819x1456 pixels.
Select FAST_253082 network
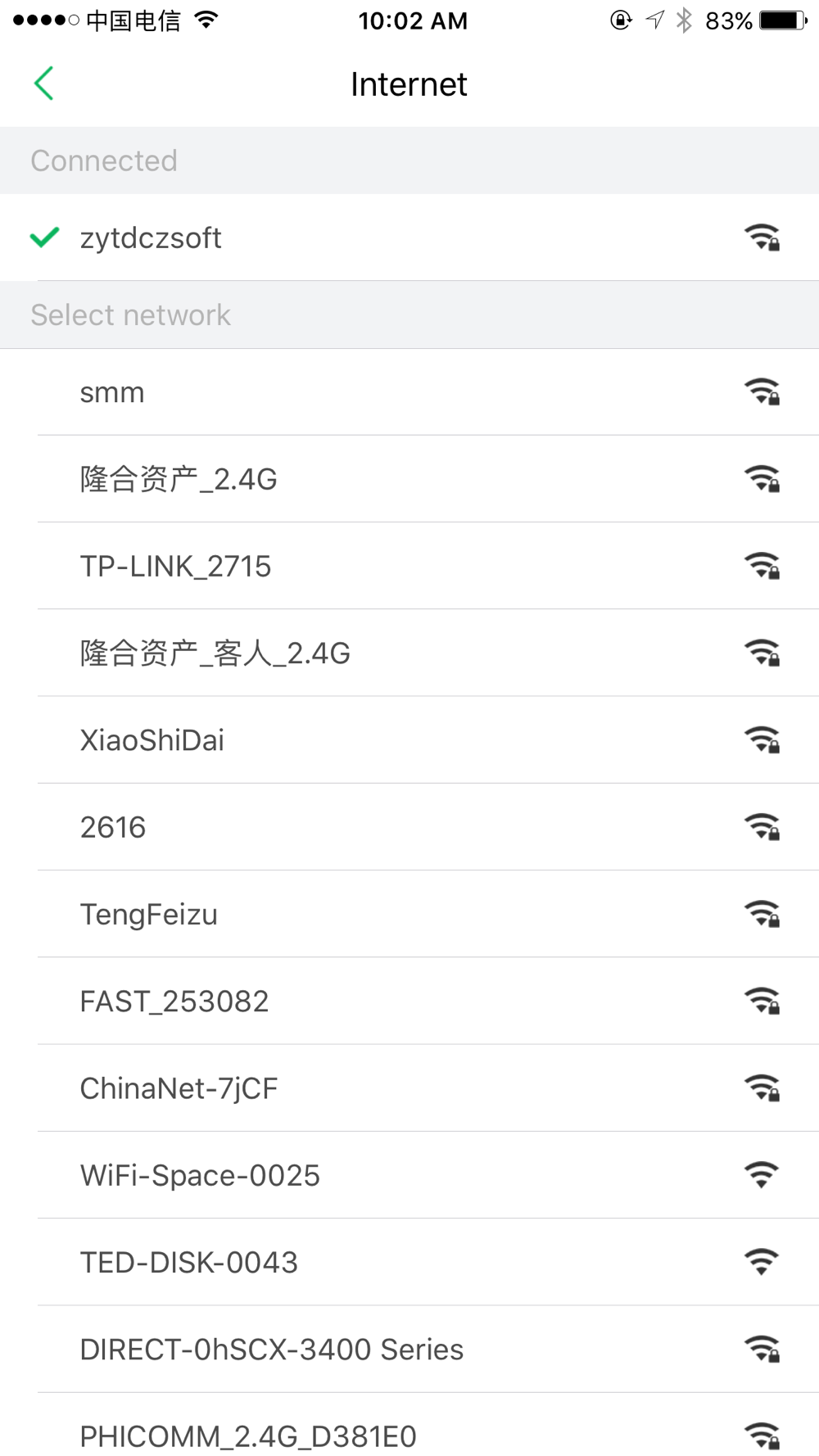click(409, 1001)
